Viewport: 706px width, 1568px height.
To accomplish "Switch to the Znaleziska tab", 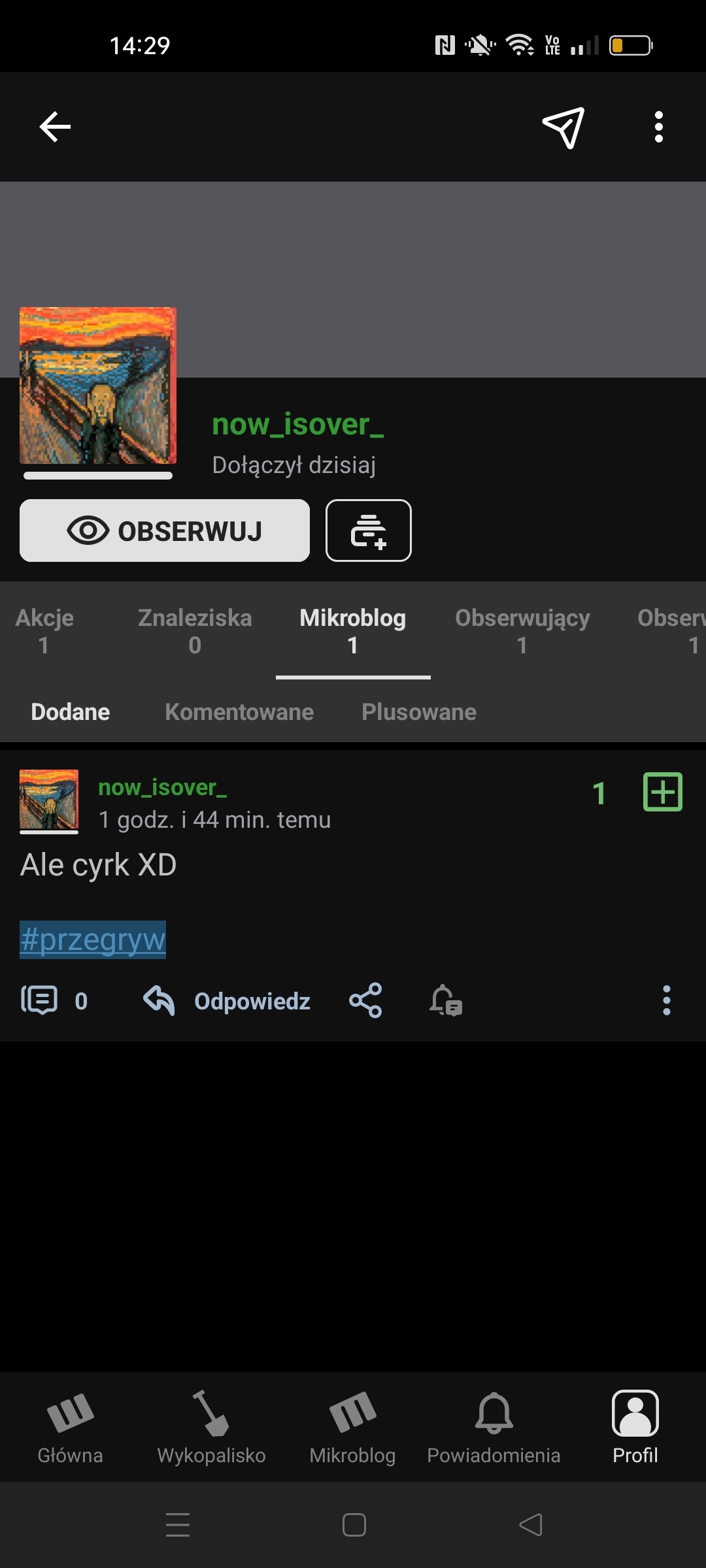I will (x=195, y=630).
